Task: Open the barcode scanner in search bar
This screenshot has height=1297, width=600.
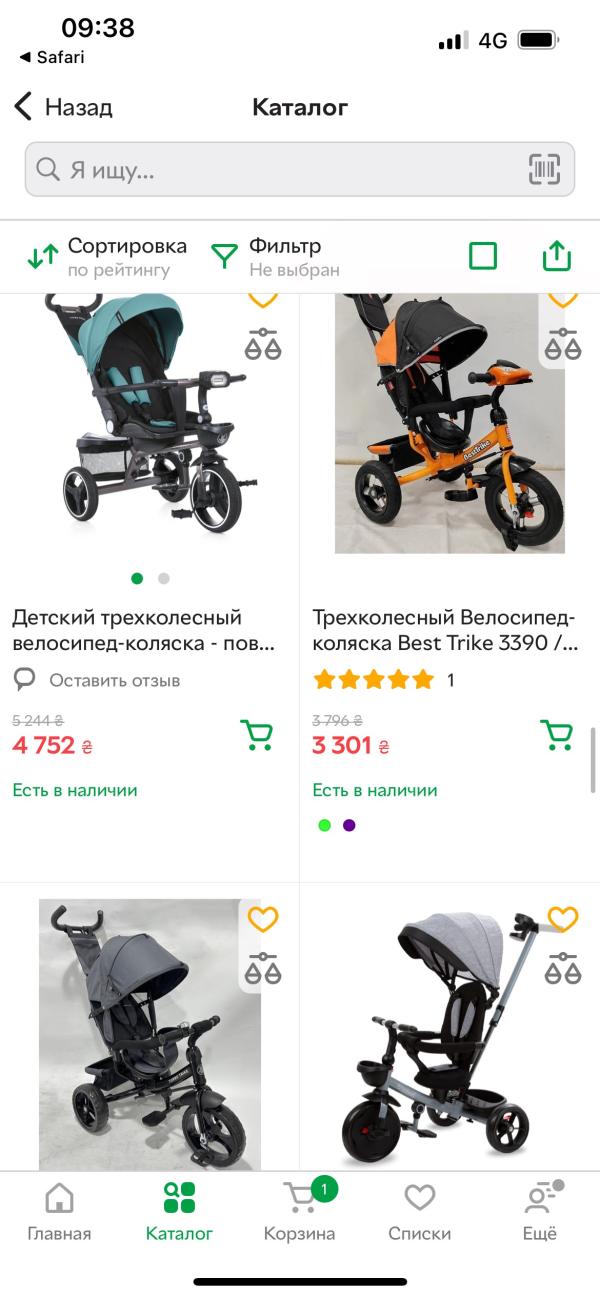Action: click(544, 170)
